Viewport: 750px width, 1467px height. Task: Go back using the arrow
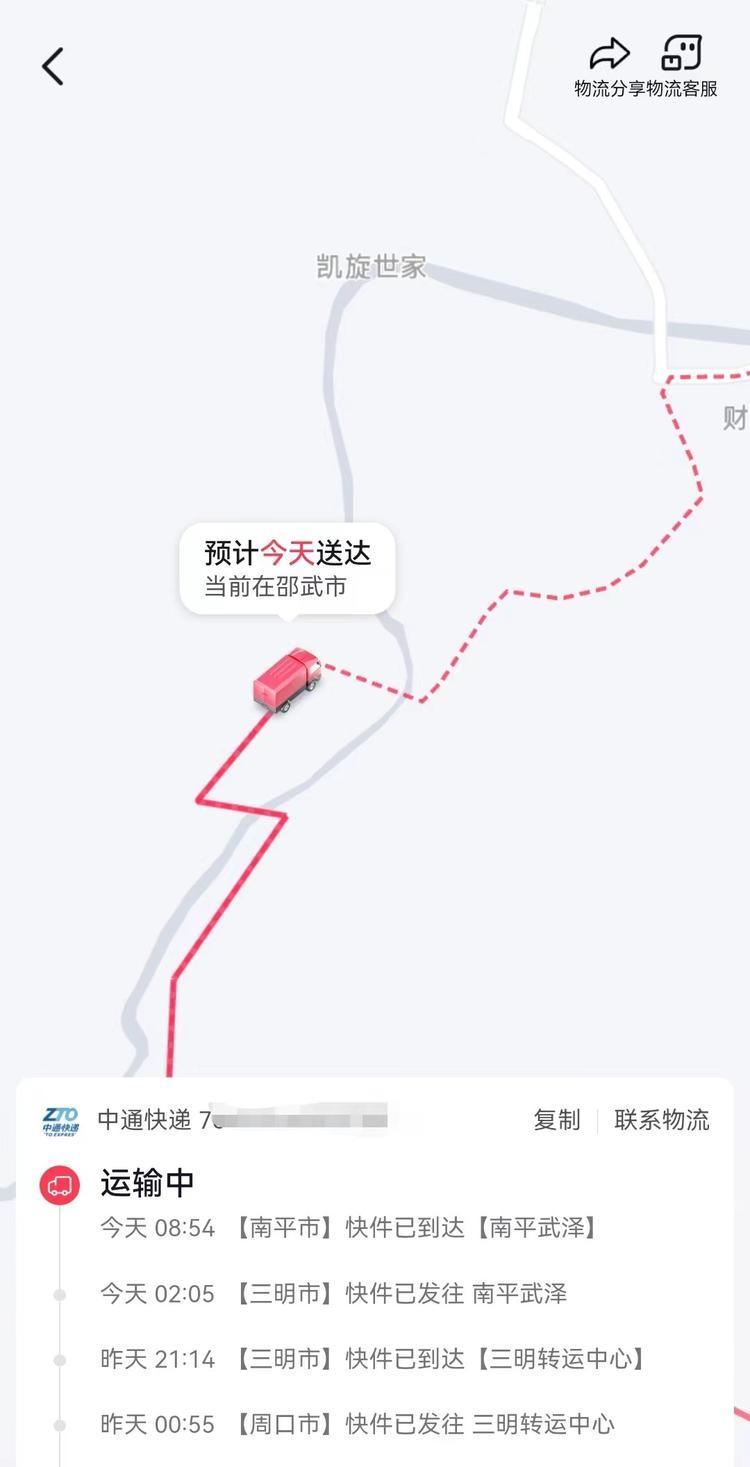[53, 67]
